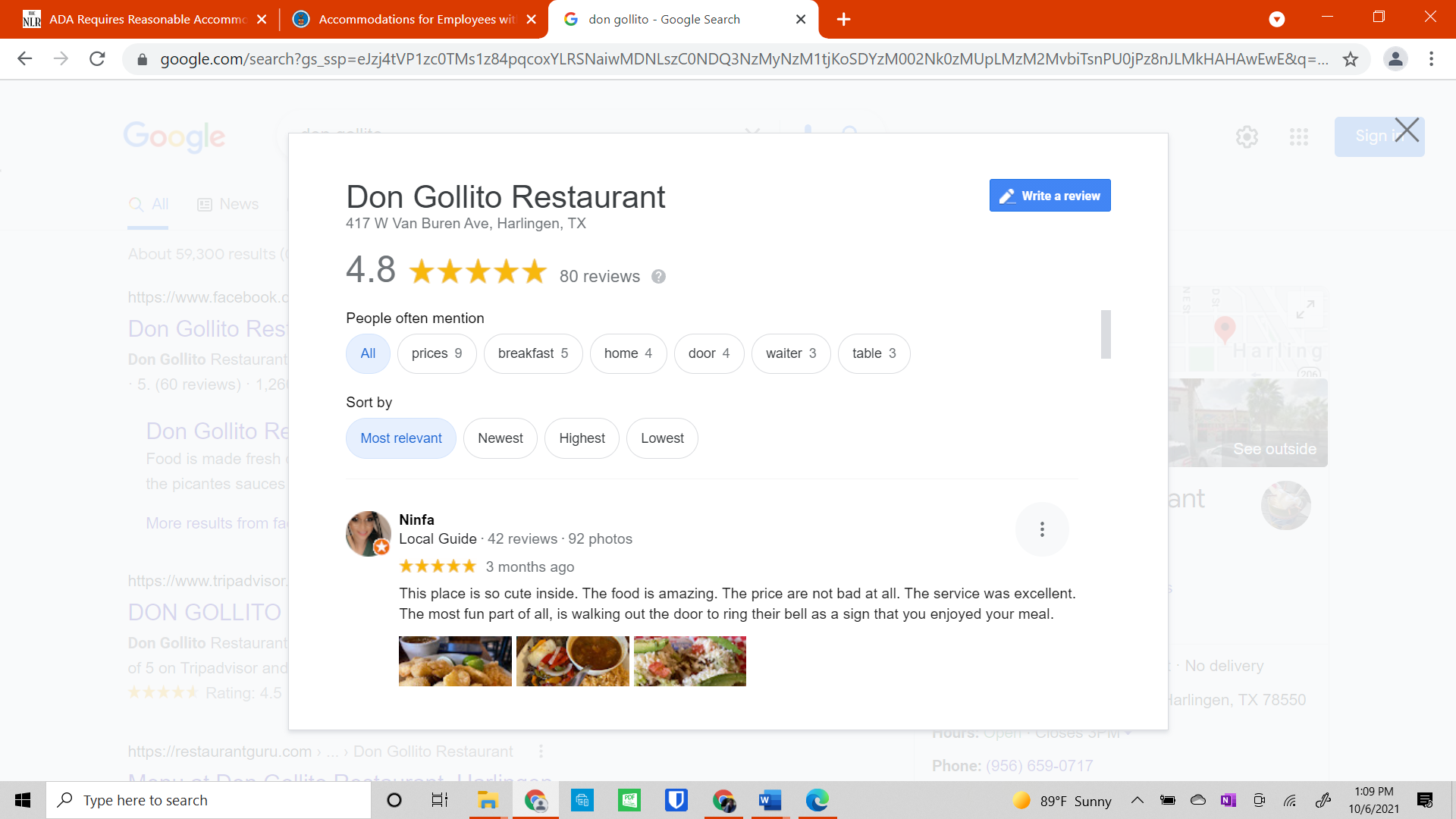
Task: Open Ninfa's third food photo
Action: (689, 661)
